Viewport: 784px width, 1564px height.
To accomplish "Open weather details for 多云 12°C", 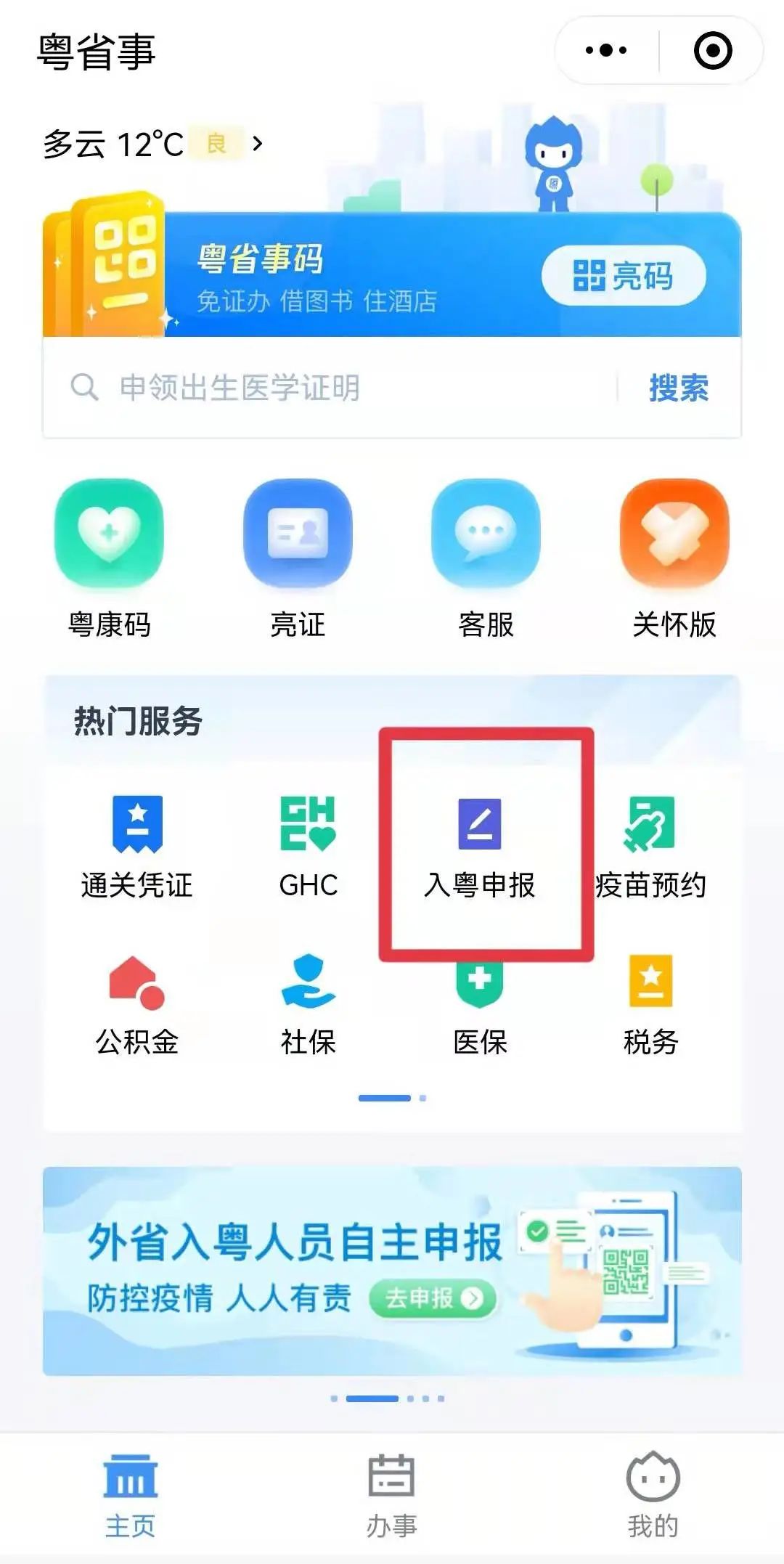I will [x=152, y=144].
